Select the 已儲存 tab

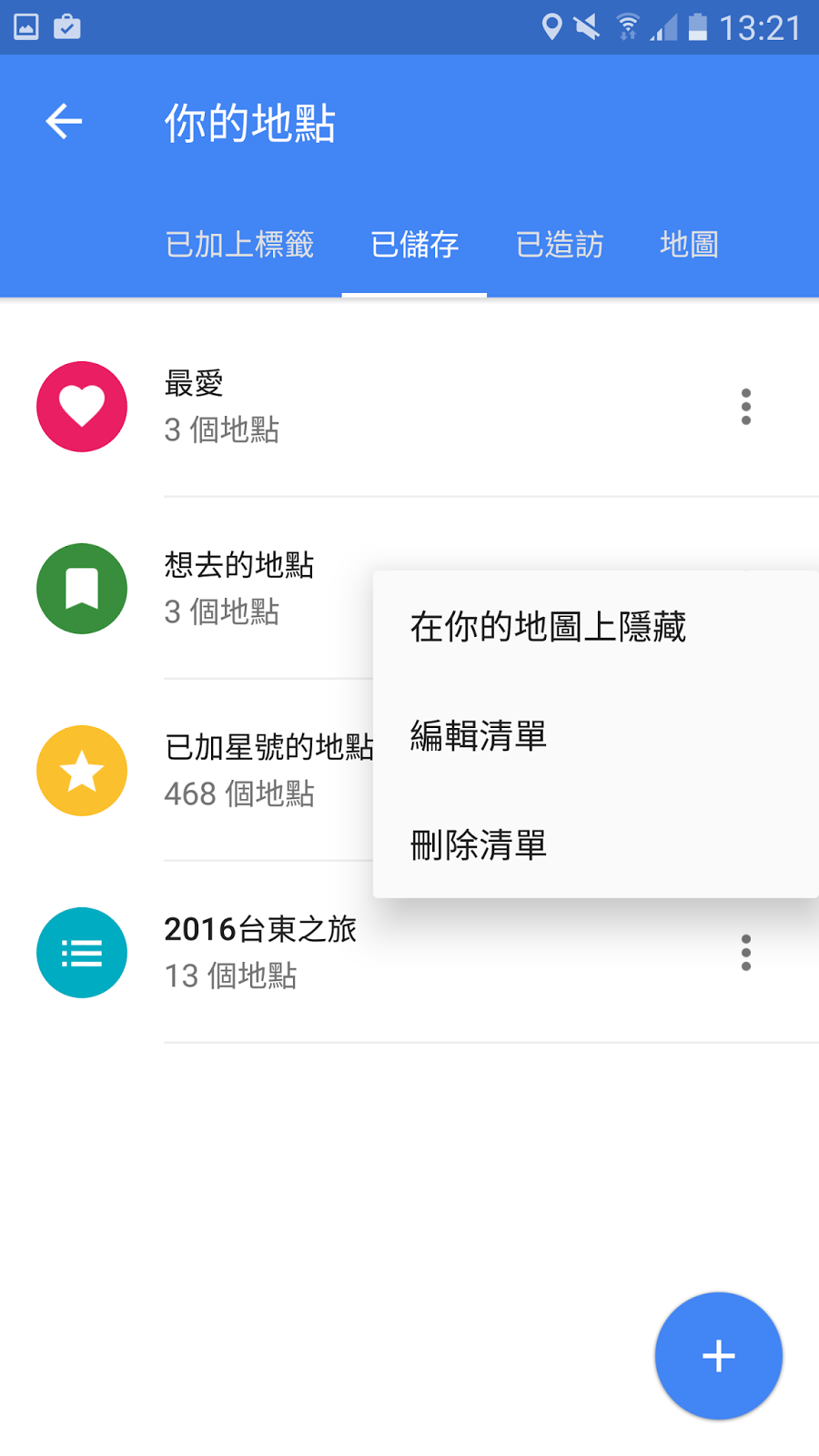tap(414, 244)
